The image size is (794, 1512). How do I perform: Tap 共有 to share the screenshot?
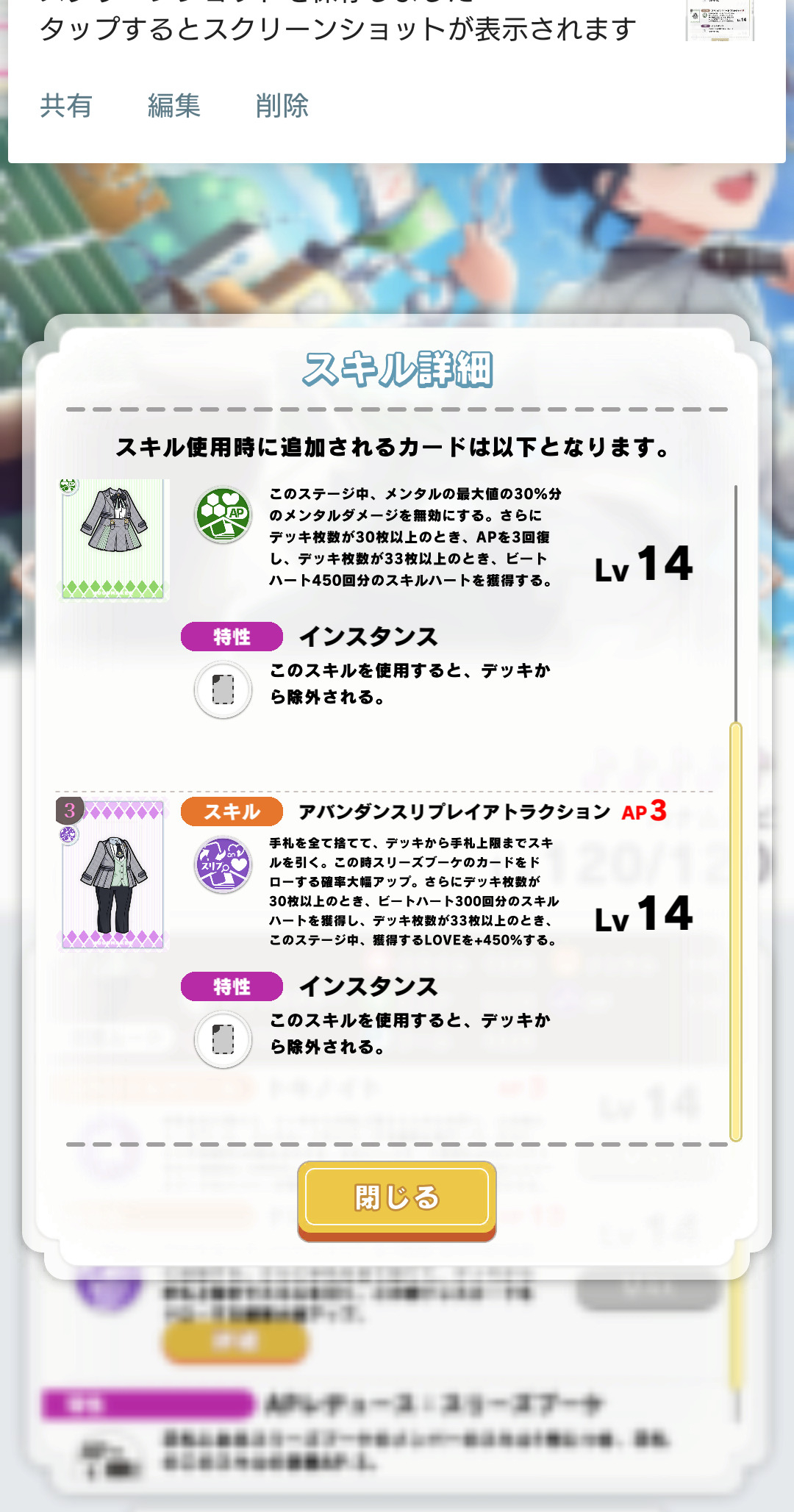click(66, 106)
